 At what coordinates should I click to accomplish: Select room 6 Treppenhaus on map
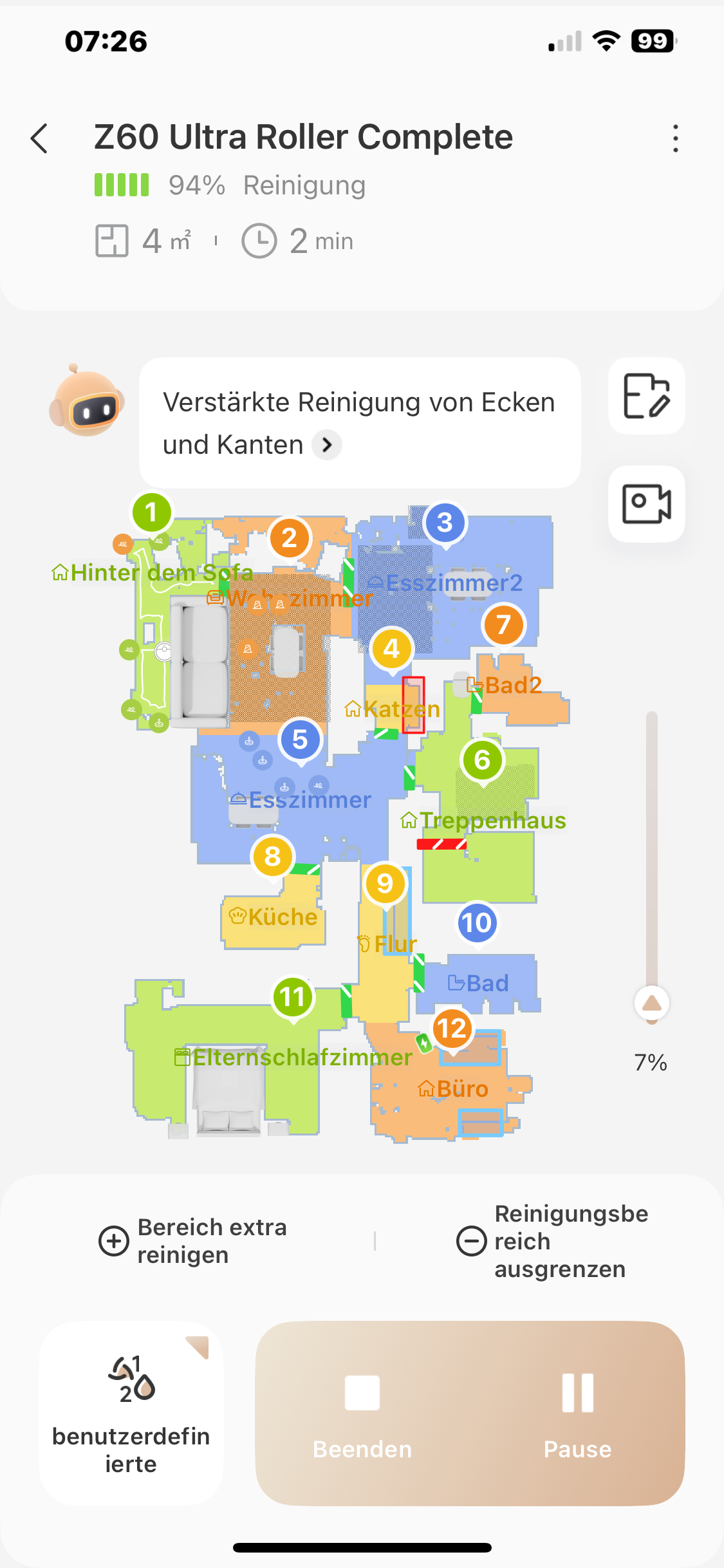[483, 760]
